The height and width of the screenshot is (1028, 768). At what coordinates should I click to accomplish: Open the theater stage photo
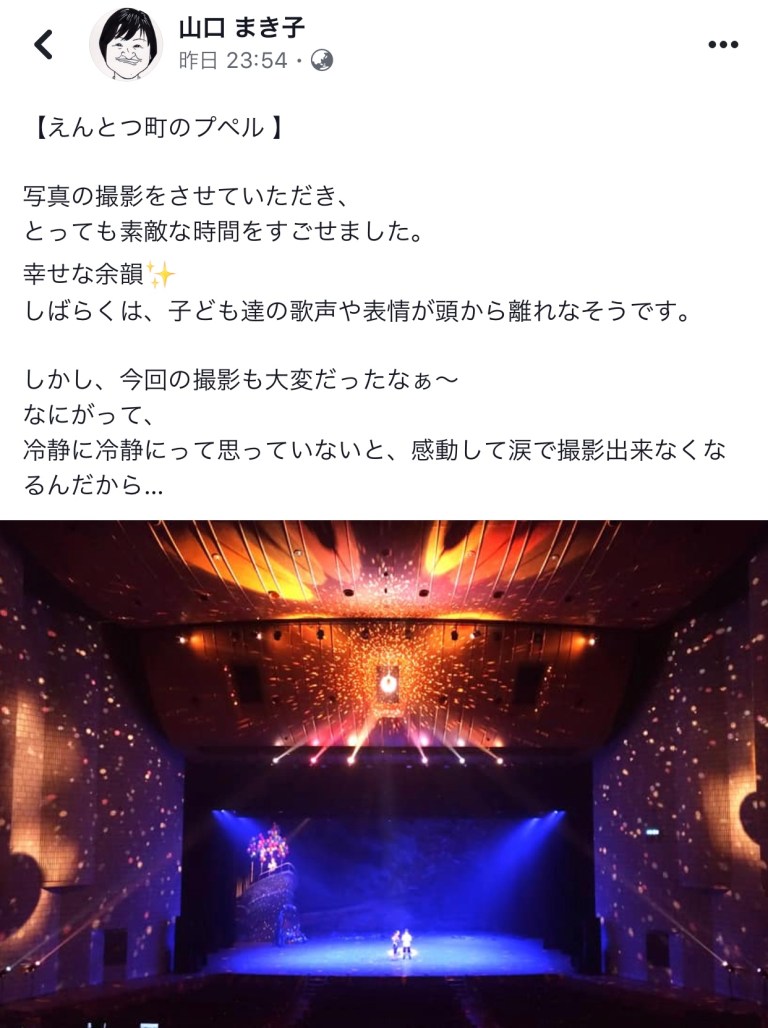click(x=384, y=770)
